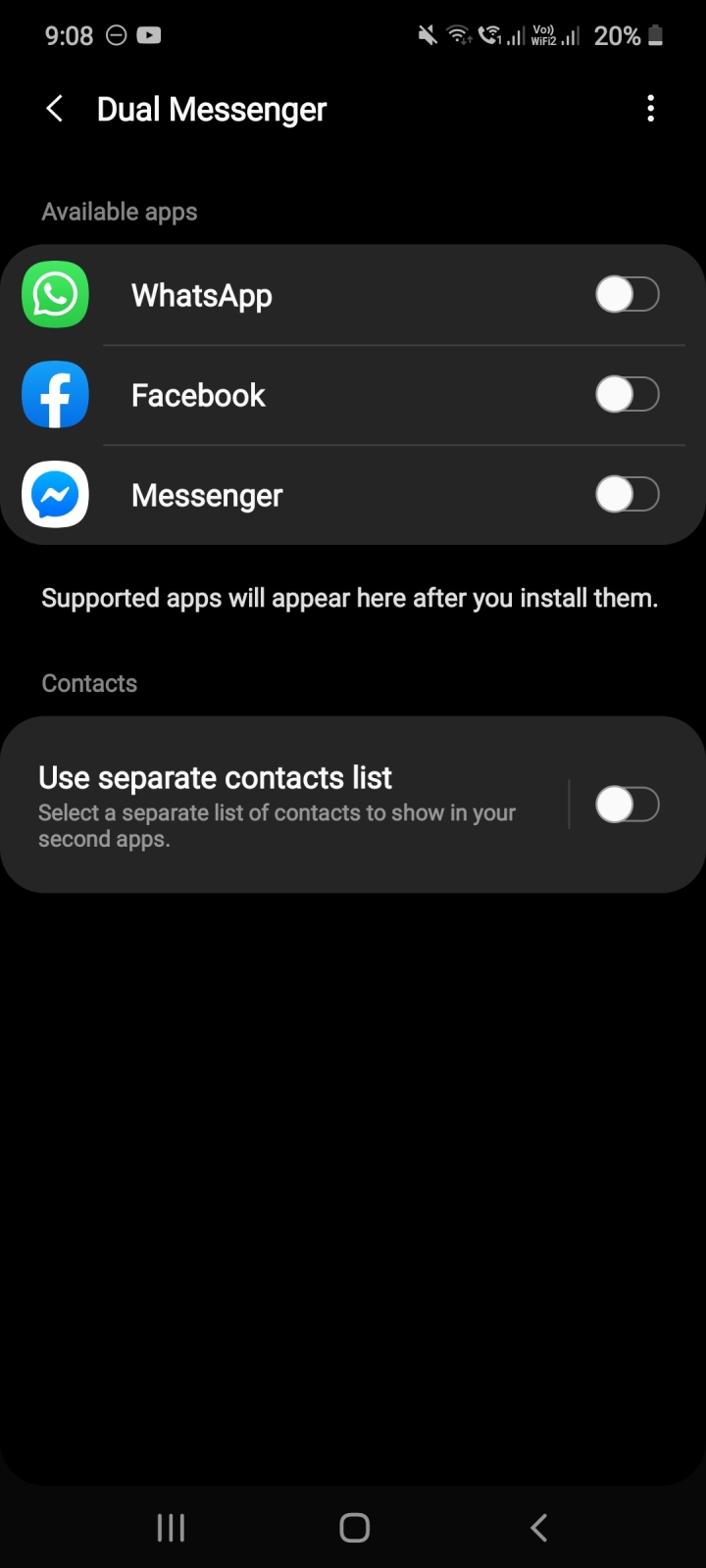Go back from Dual Messenger
This screenshot has width=706, height=1568.
[55, 109]
